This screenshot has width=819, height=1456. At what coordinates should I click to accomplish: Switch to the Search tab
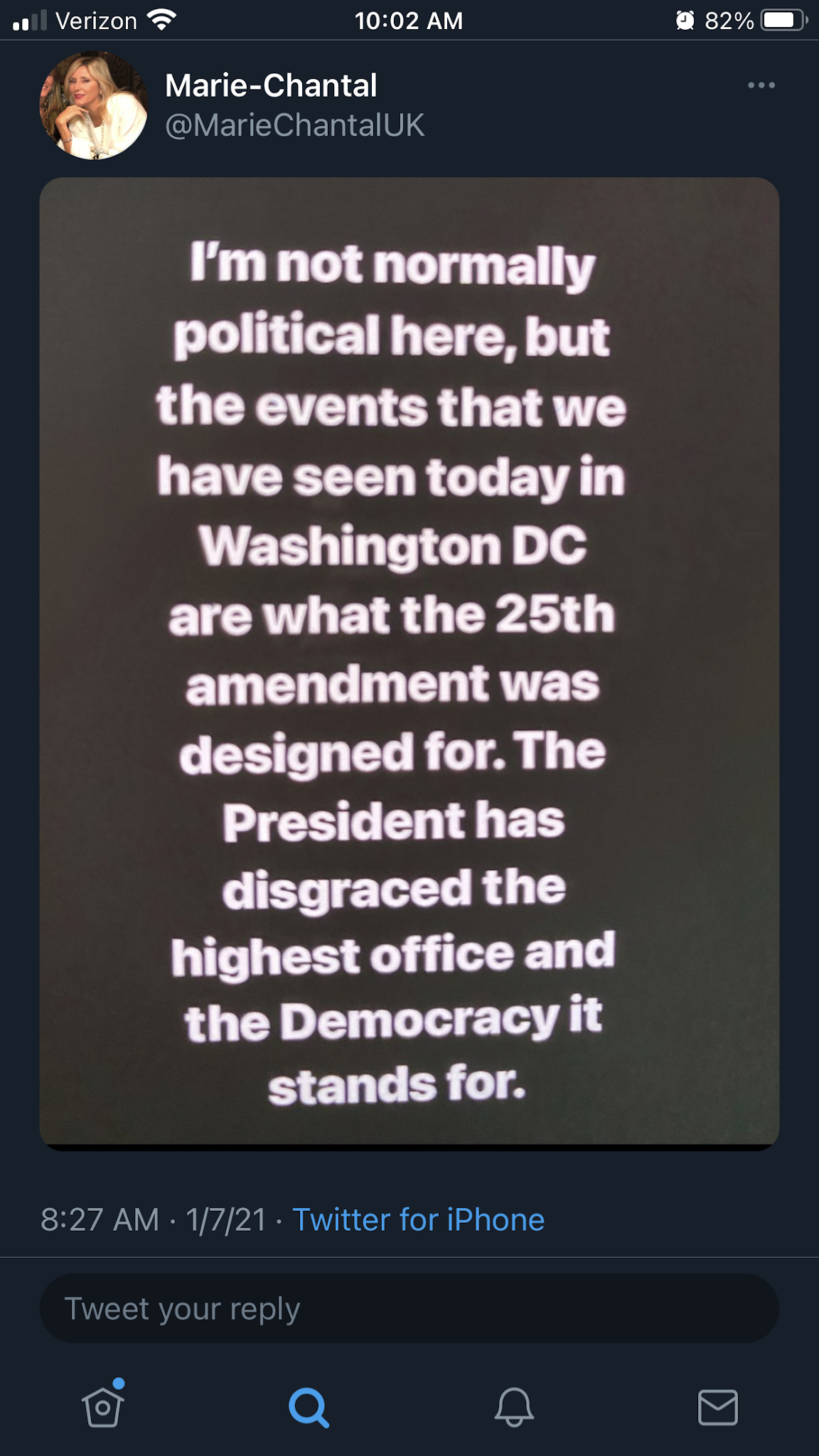click(x=309, y=1406)
